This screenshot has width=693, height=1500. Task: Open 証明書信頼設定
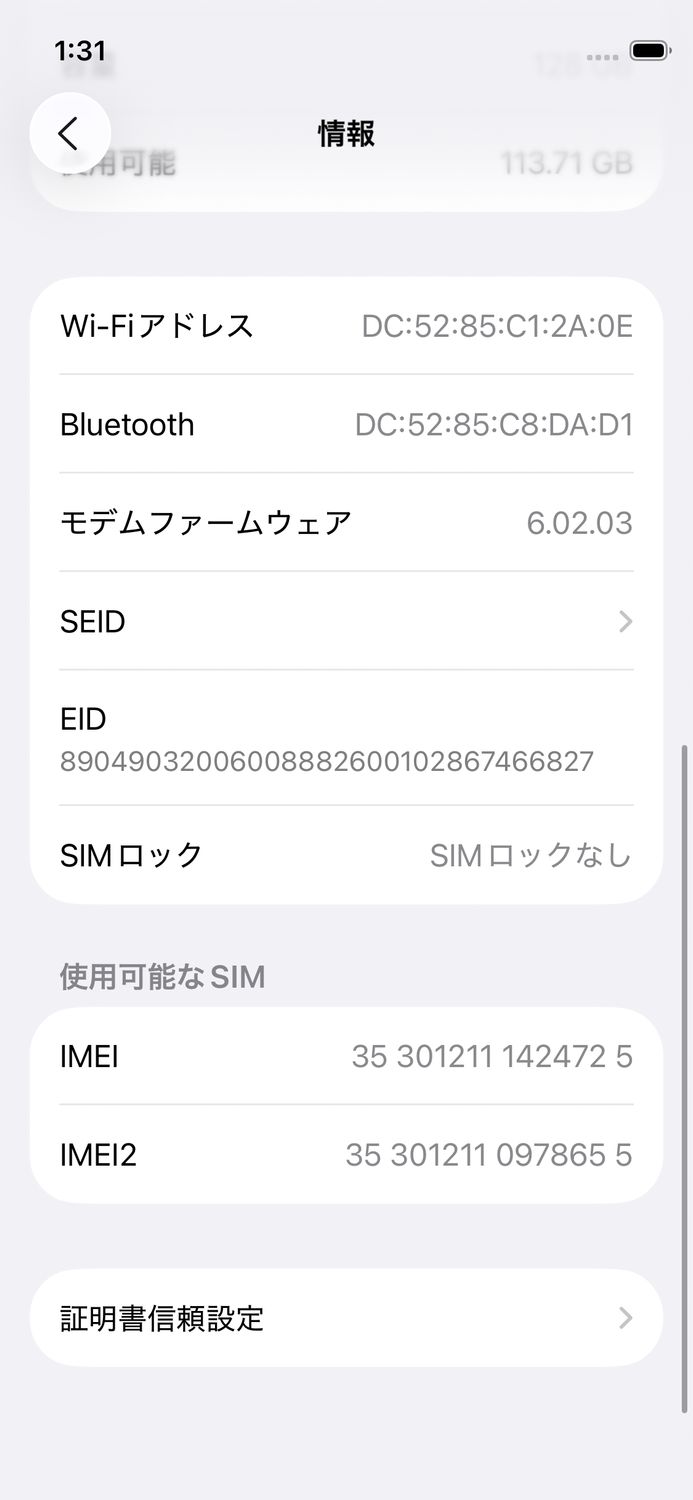[346, 1318]
